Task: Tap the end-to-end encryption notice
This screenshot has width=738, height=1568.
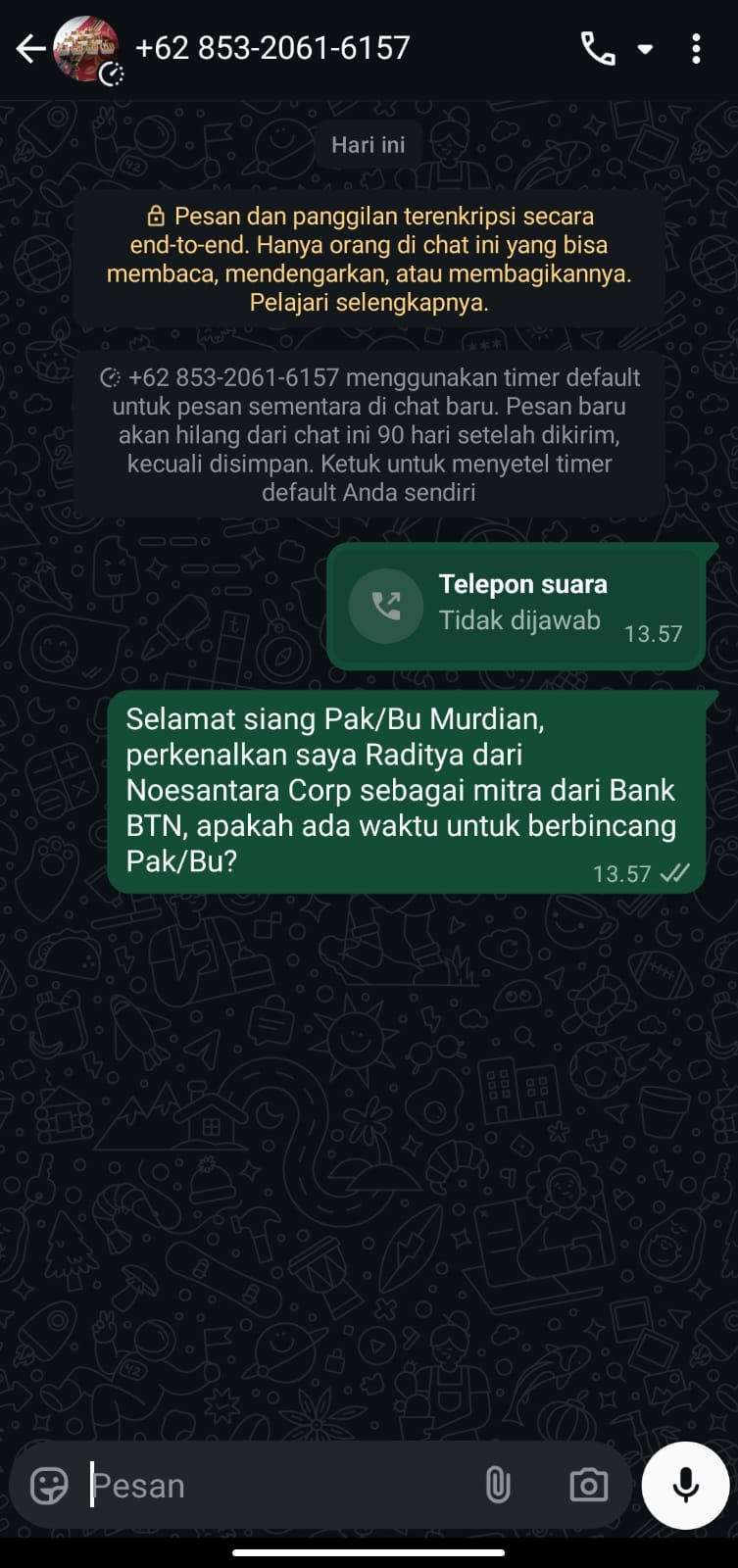Action: pos(369,259)
